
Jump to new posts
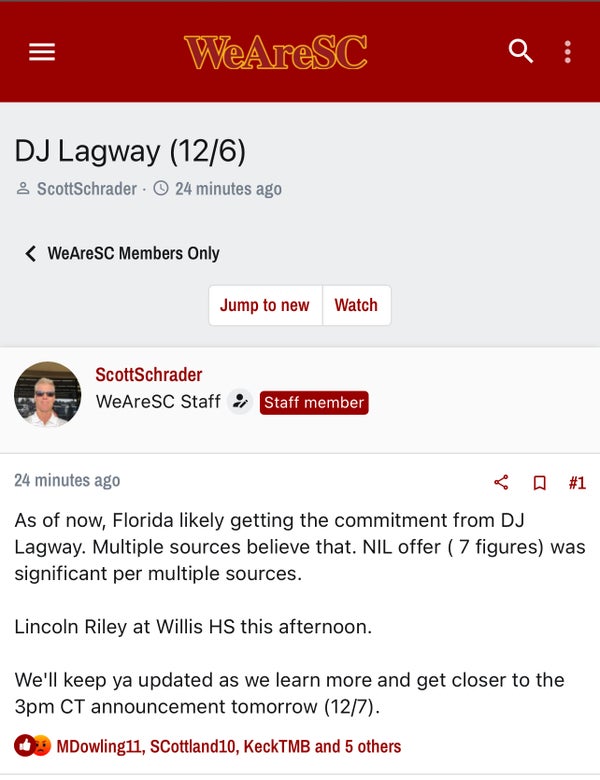pyautogui.click(x=265, y=305)
